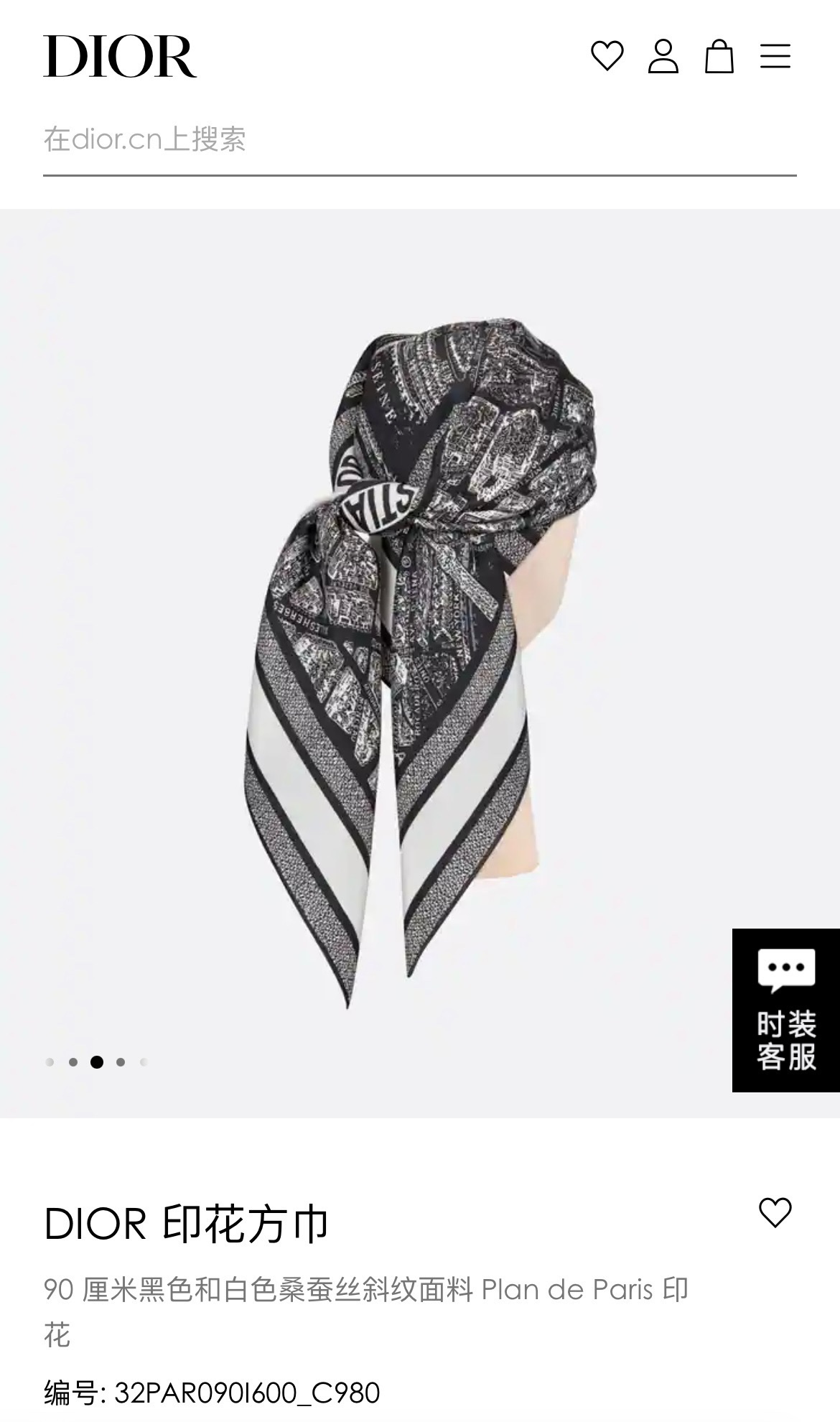Open the account profile icon
This screenshot has width=840, height=1422.
663,56
